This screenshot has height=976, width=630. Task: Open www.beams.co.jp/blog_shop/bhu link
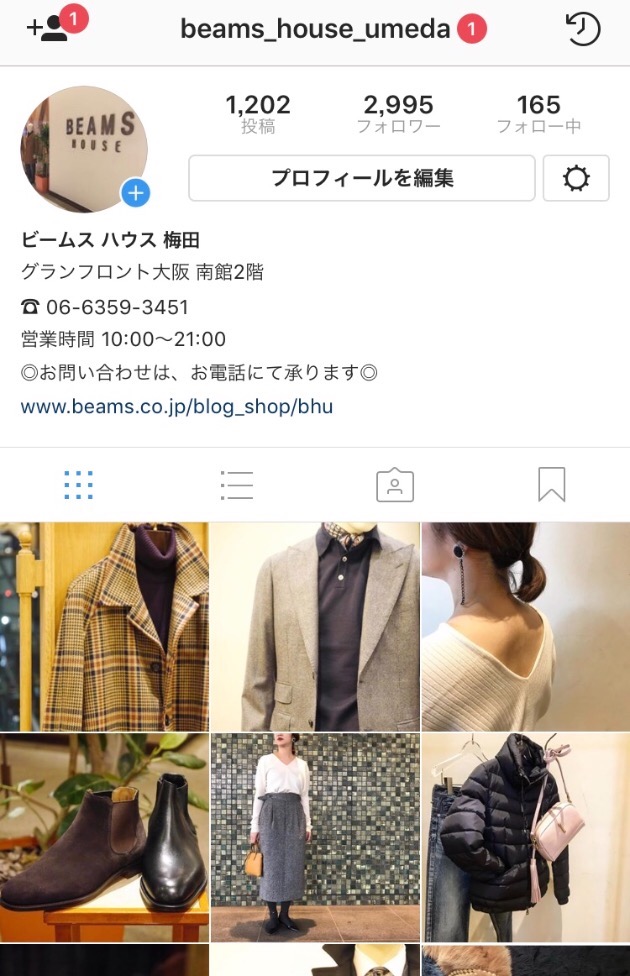(x=177, y=407)
